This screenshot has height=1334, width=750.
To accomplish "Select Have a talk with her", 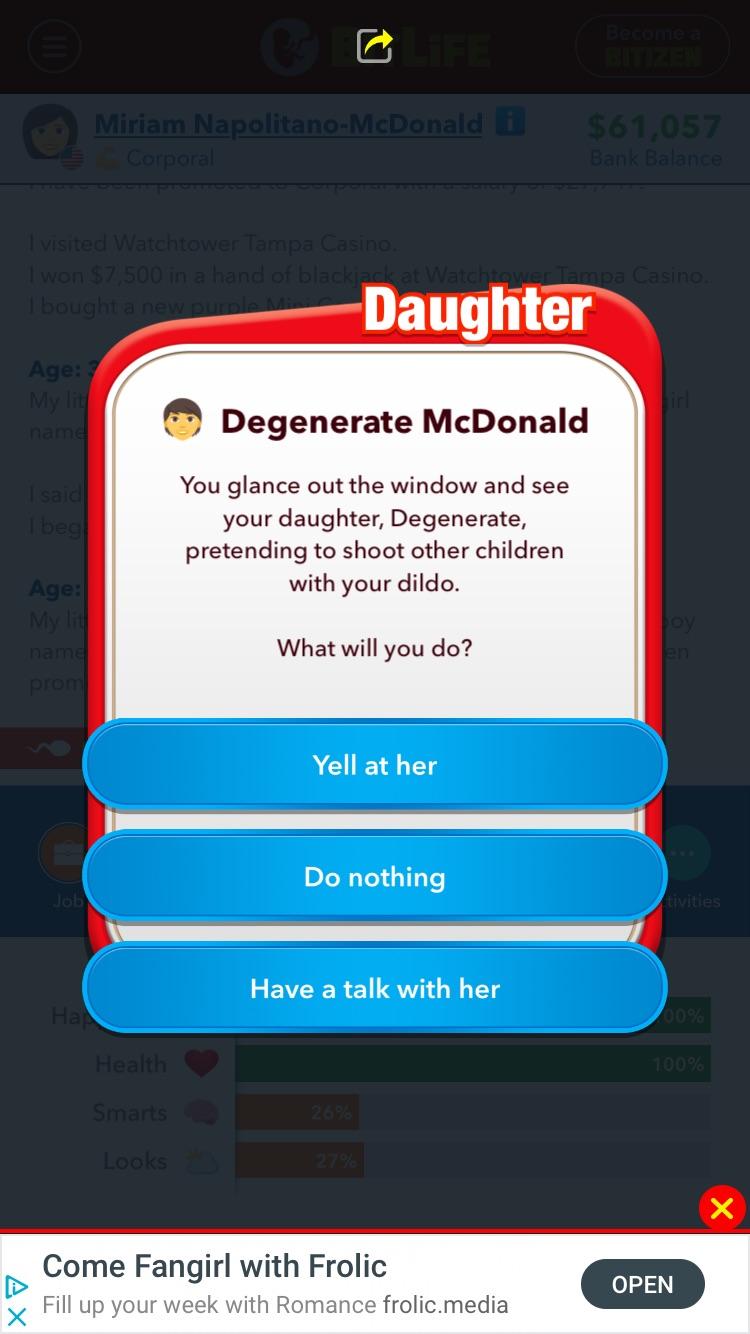I will (374, 988).
